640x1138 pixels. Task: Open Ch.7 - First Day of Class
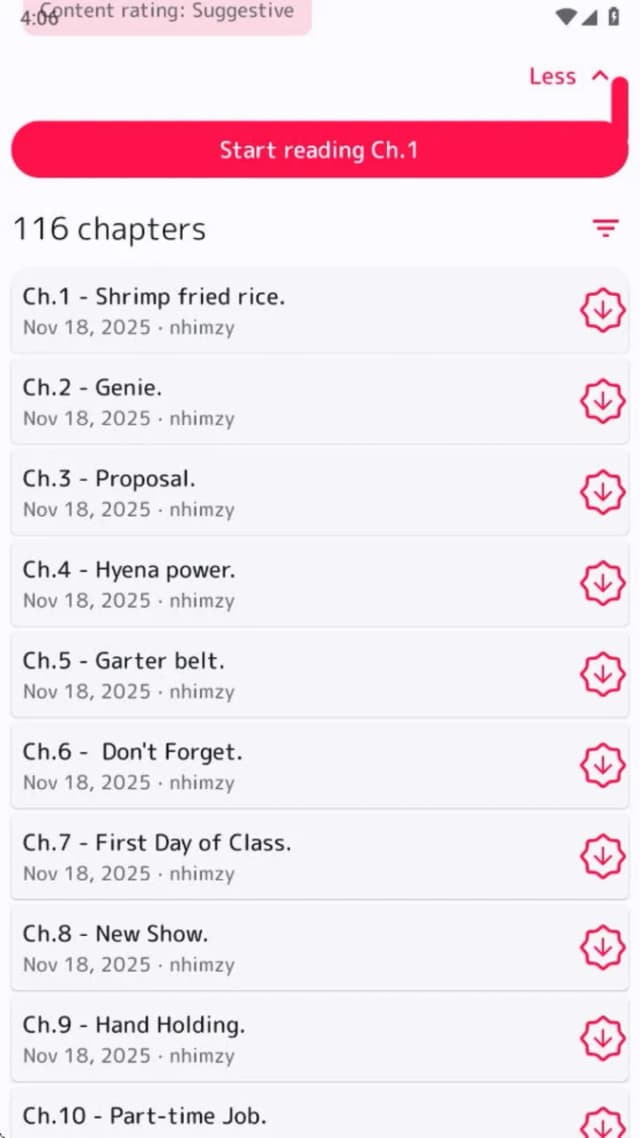[319, 856]
